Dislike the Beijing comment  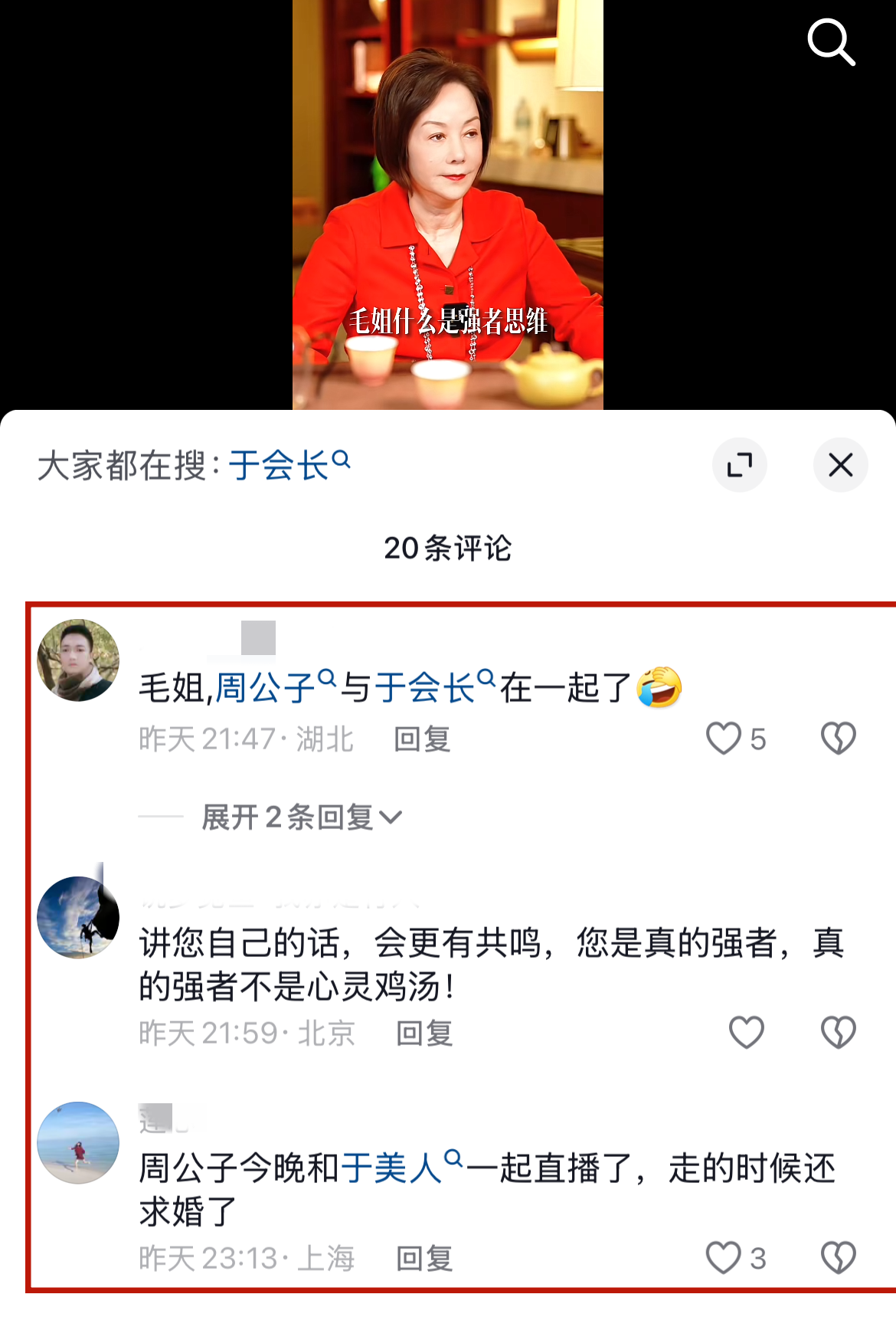[838, 1033]
